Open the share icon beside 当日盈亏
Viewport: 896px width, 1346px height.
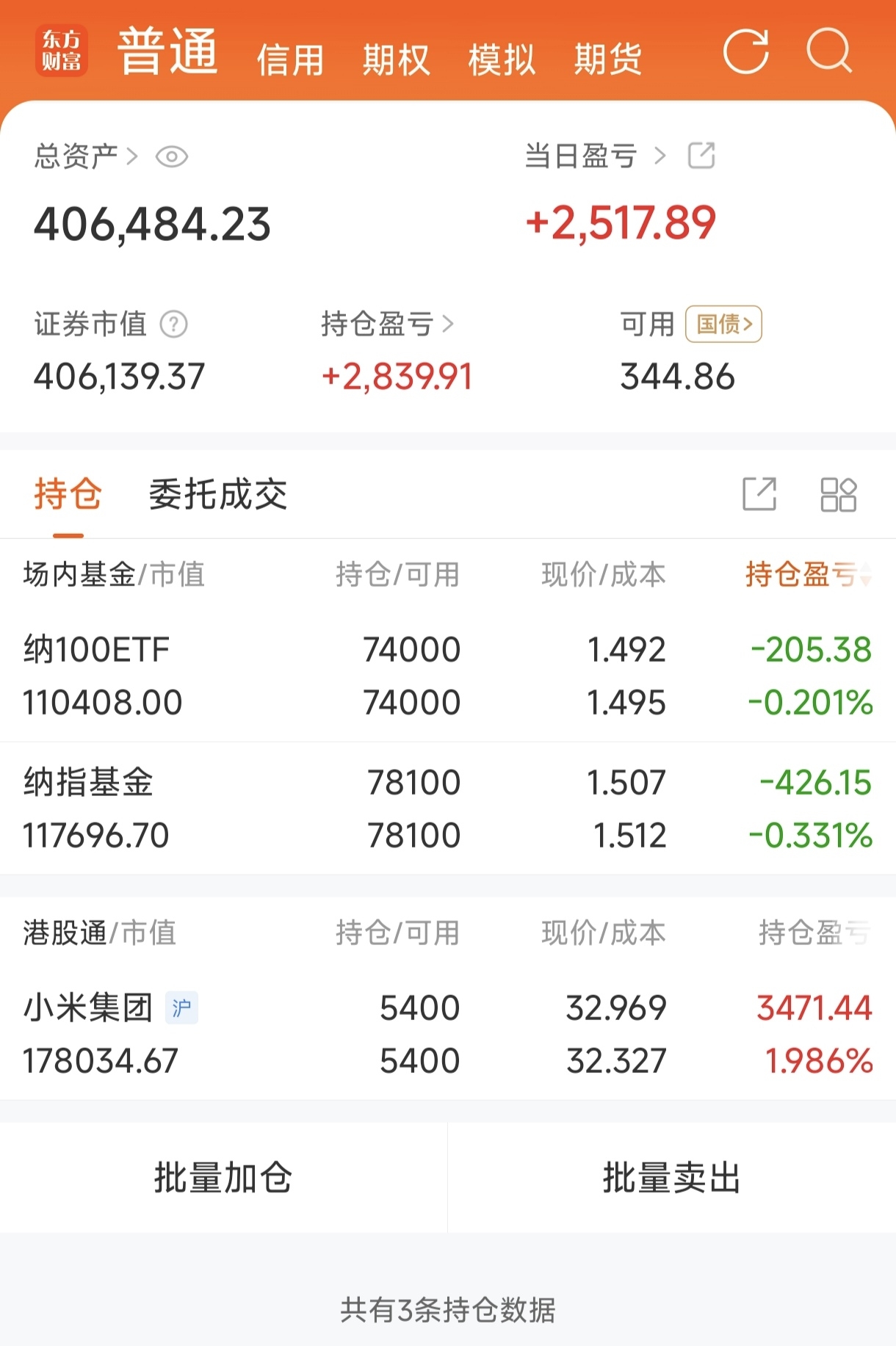pyautogui.click(x=701, y=156)
